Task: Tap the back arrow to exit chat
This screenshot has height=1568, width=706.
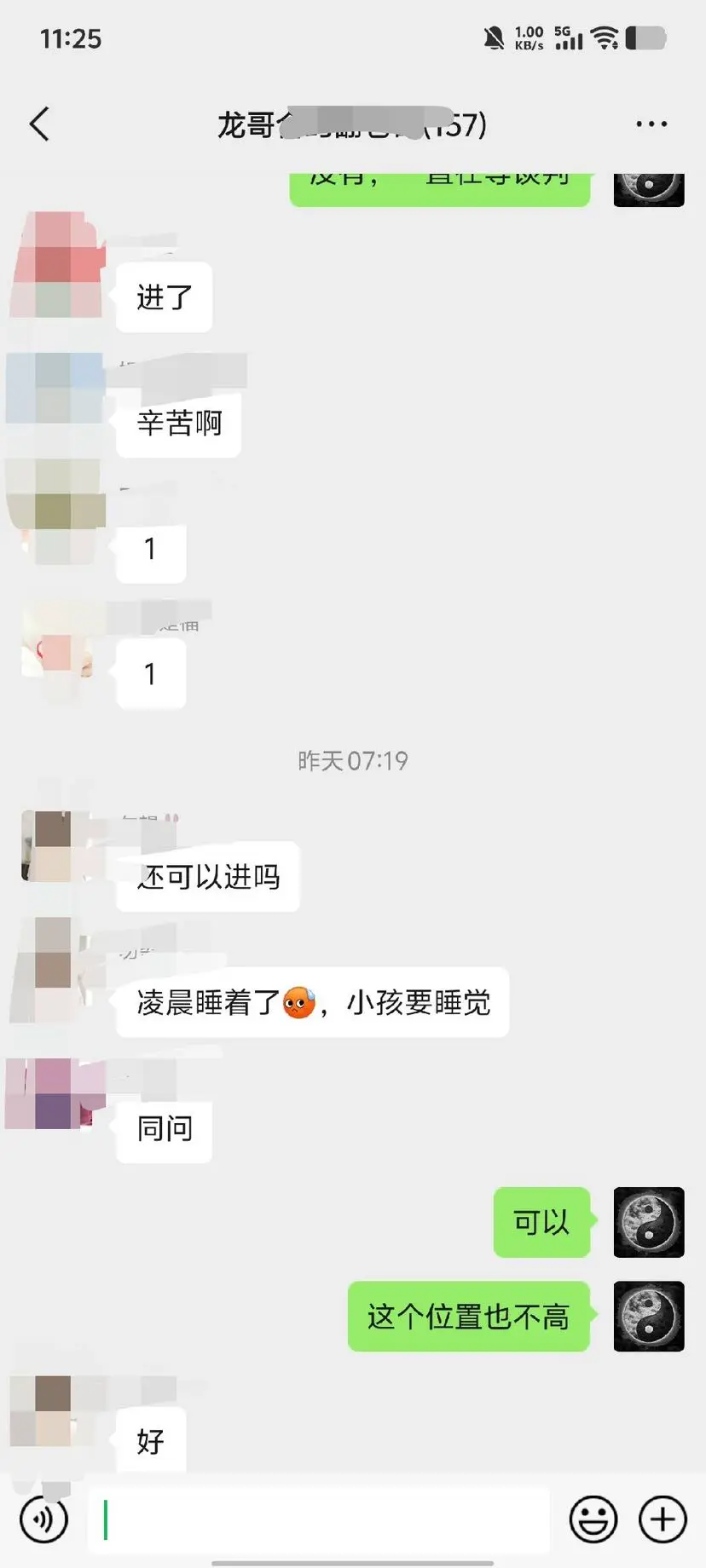Action: [x=38, y=123]
